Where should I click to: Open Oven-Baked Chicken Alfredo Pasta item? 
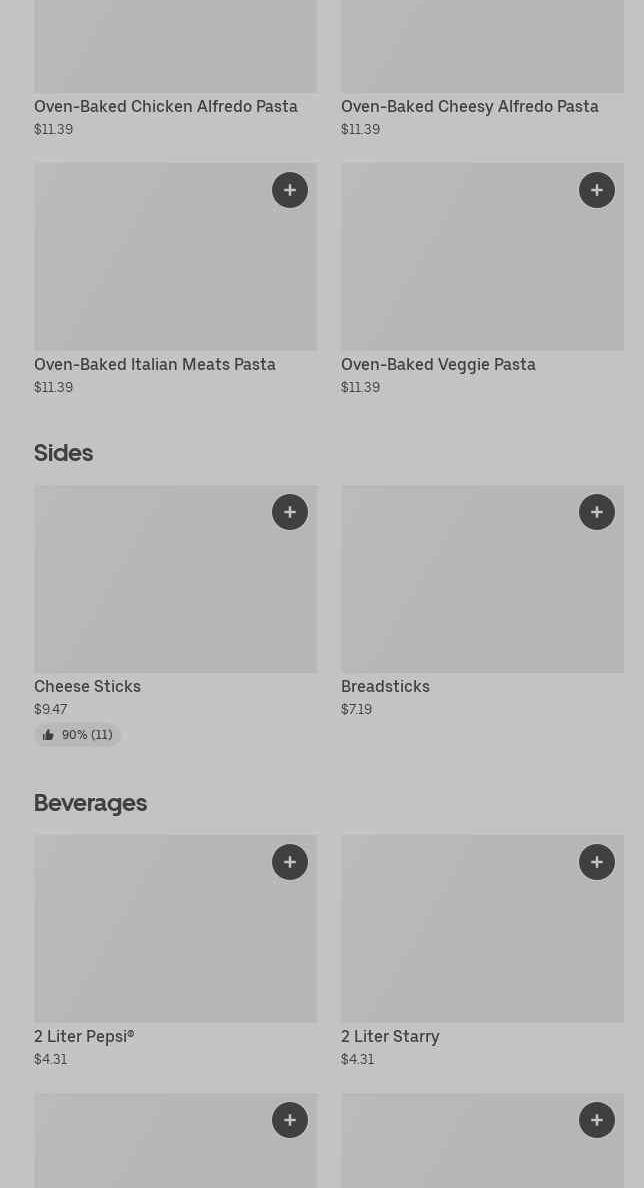pyautogui.click(x=166, y=106)
